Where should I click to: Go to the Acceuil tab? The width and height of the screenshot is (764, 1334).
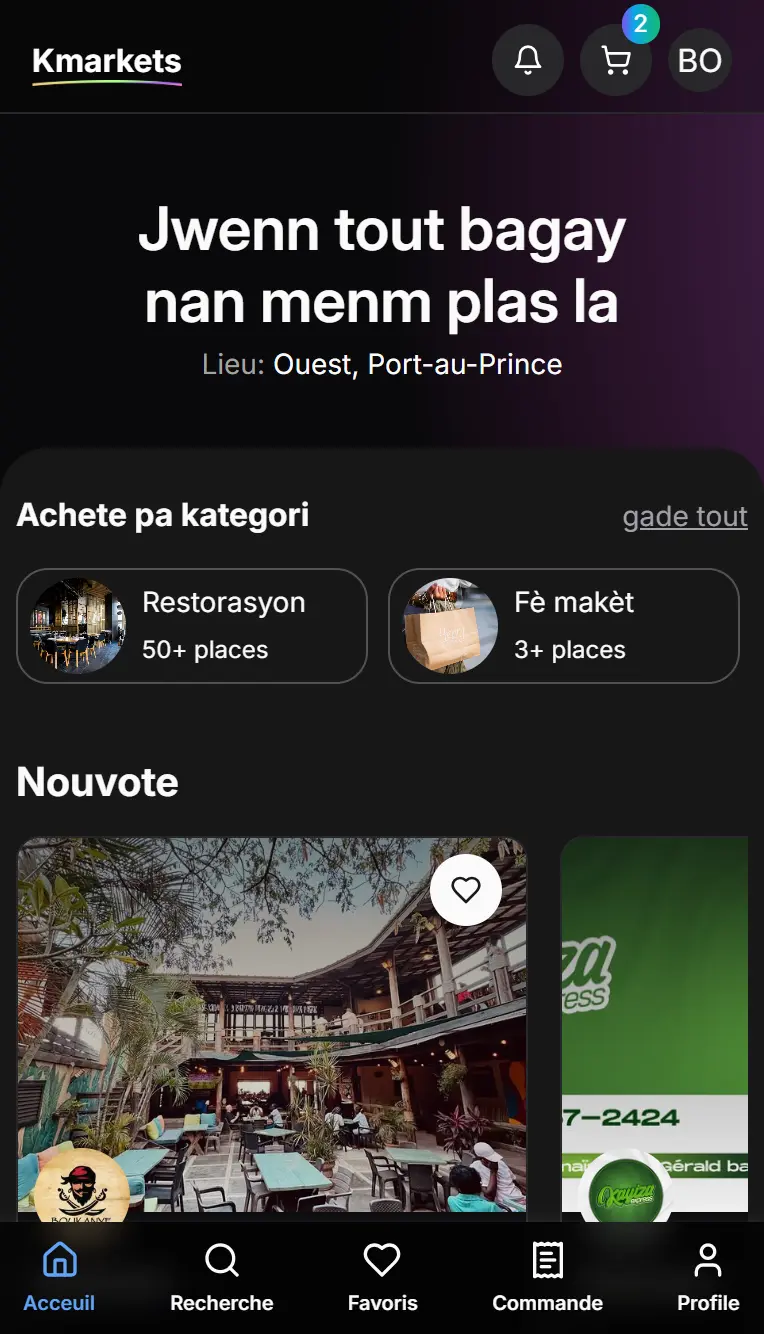pyautogui.click(x=59, y=1277)
